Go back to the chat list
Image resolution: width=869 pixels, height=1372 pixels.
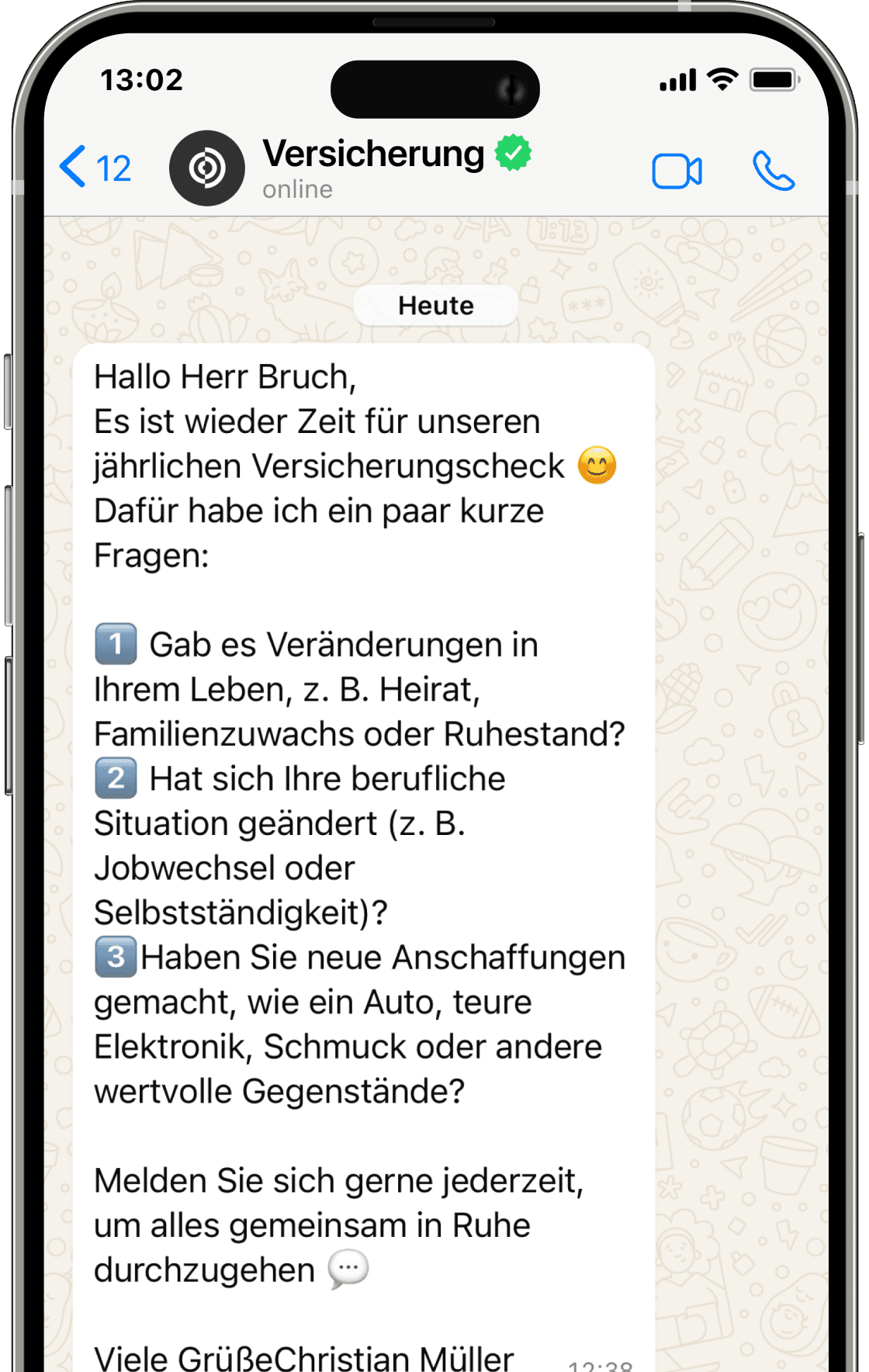(94, 168)
